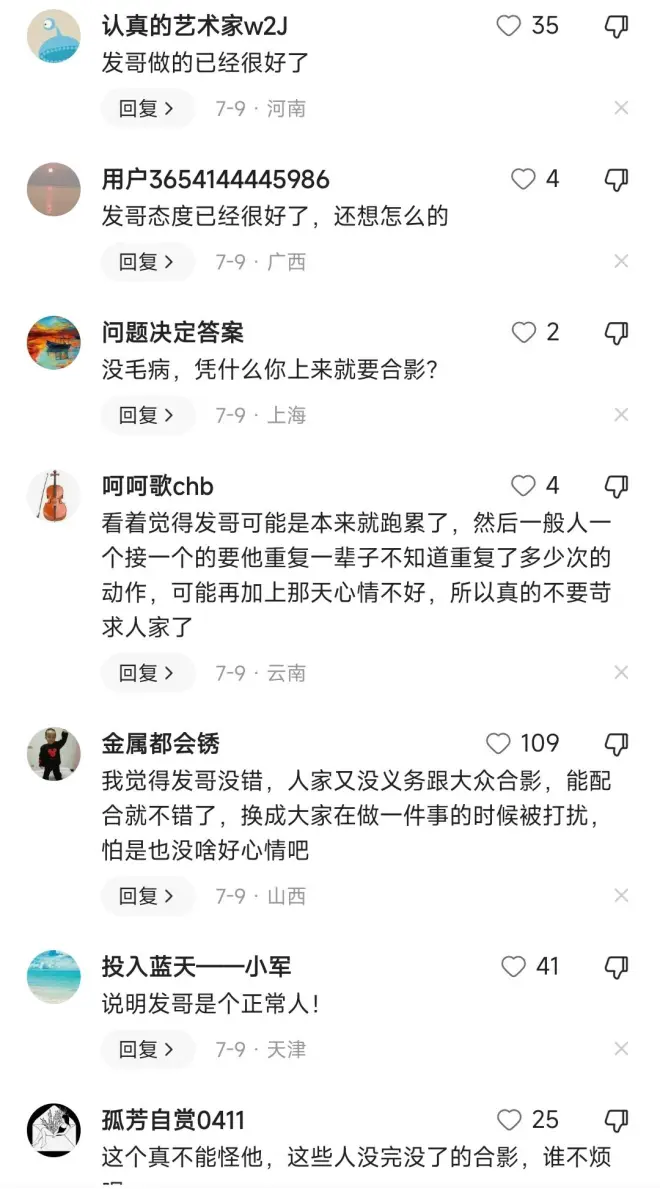Dismiss the comment from 投入蓝天——小军
The height and width of the screenshot is (1189, 660).
(x=621, y=1050)
